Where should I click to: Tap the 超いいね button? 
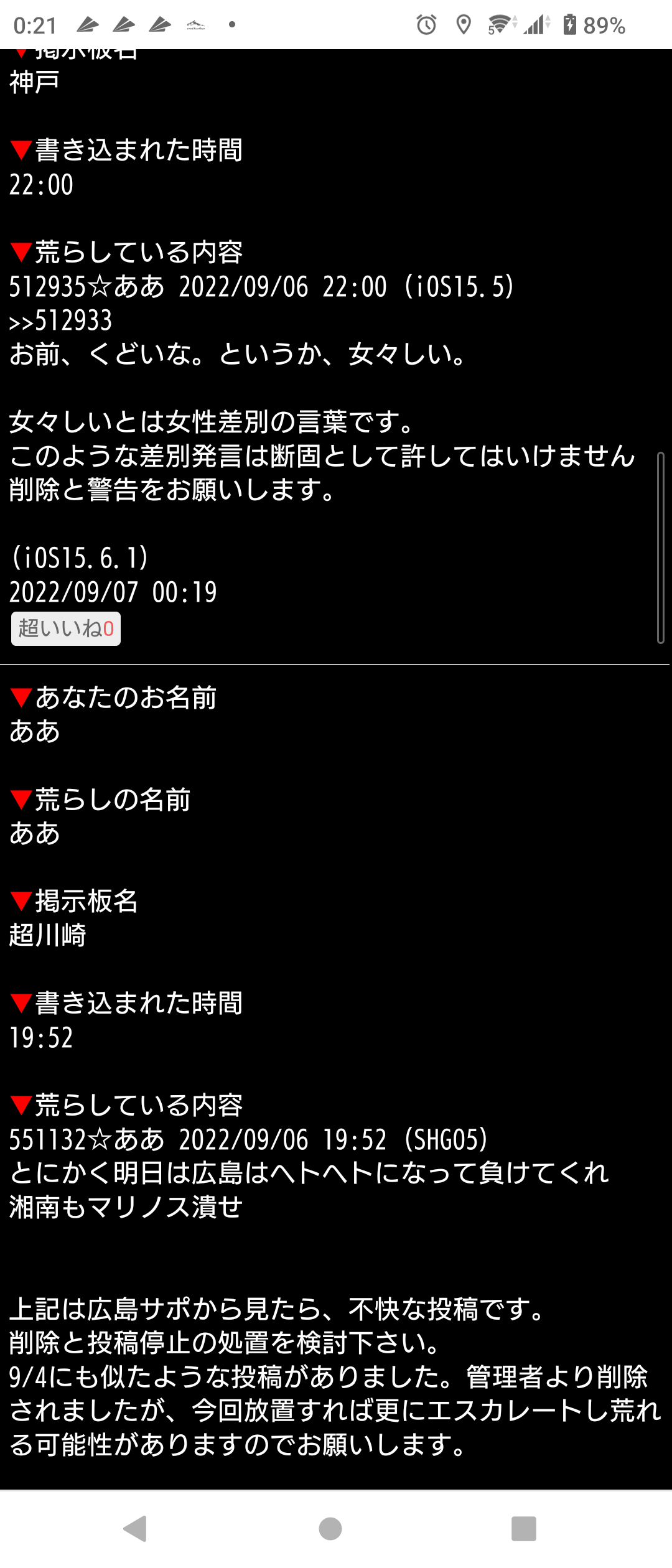(66, 628)
